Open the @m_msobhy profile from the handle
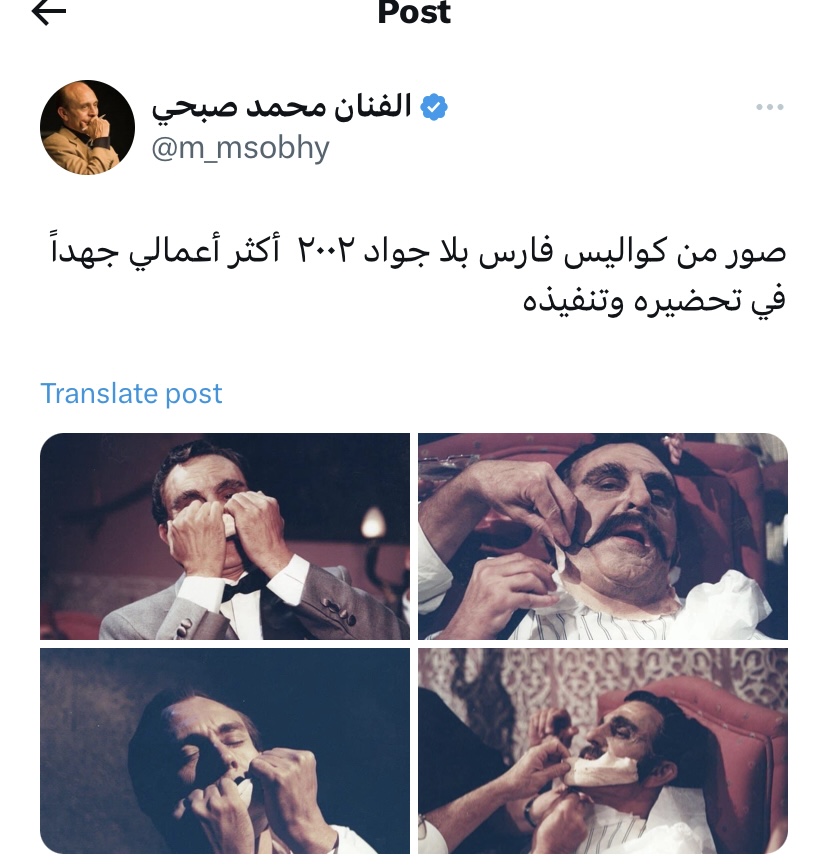 tap(240, 148)
